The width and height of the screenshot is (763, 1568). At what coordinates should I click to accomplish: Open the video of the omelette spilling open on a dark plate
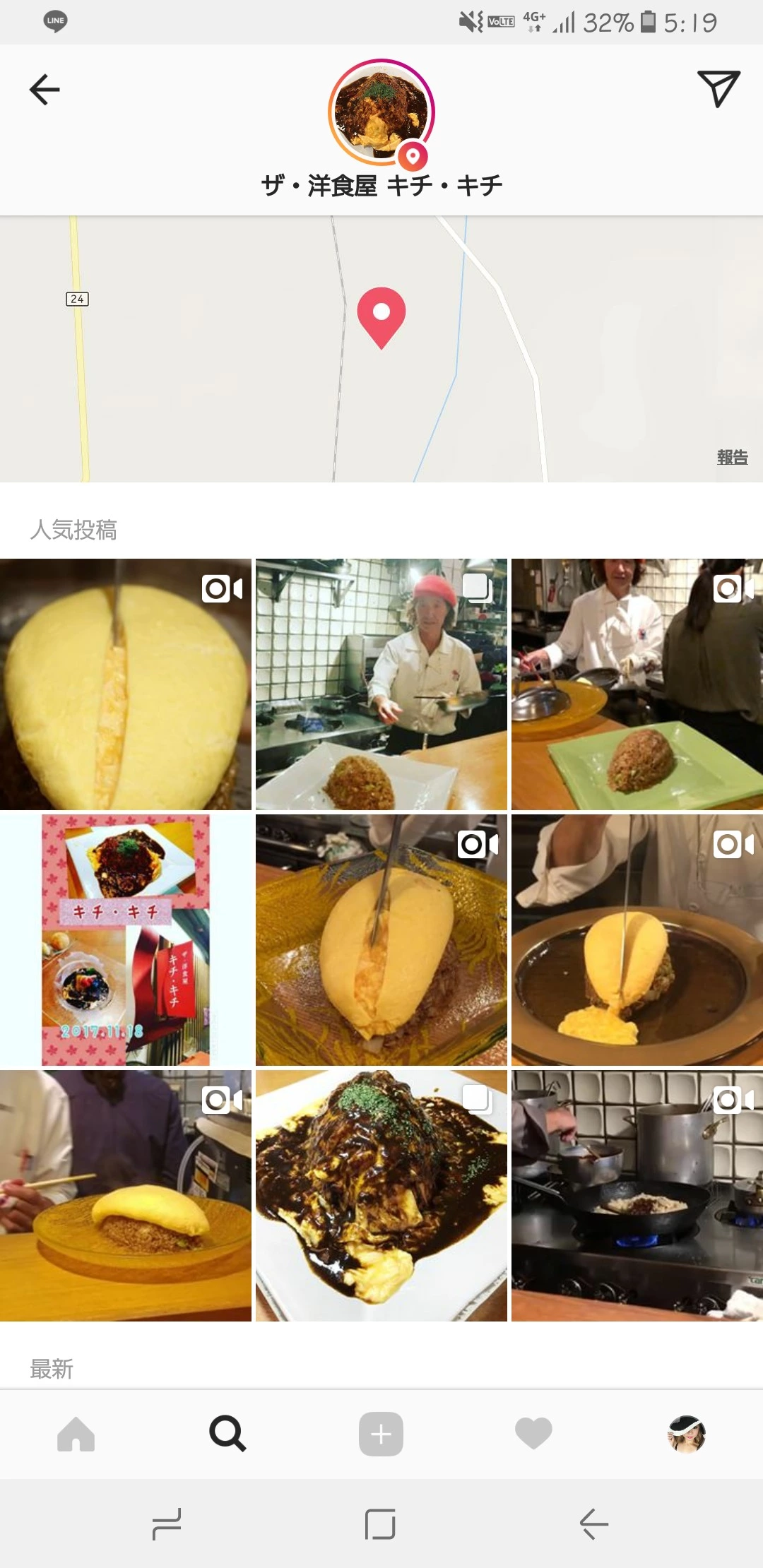(x=637, y=939)
